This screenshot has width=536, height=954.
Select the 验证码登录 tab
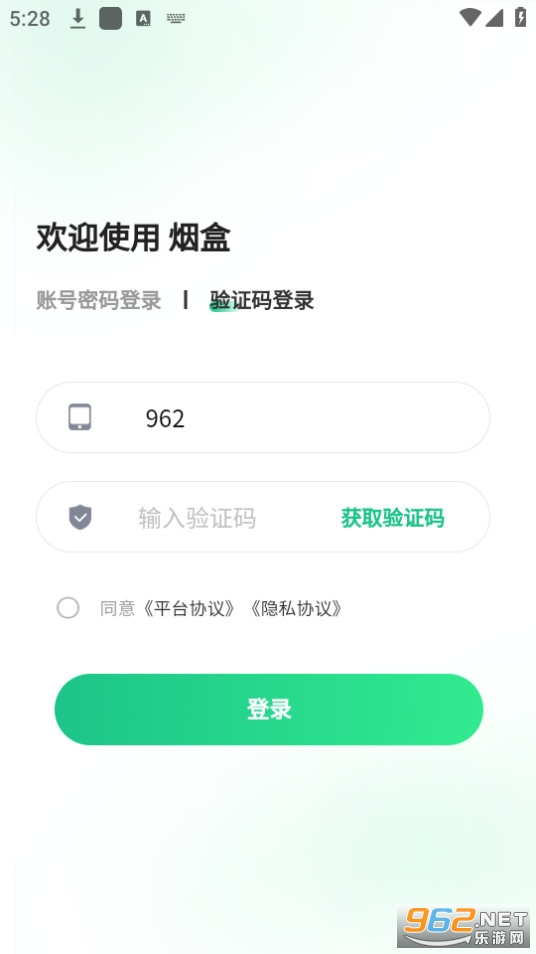pyautogui.click(x=262, y=300)
